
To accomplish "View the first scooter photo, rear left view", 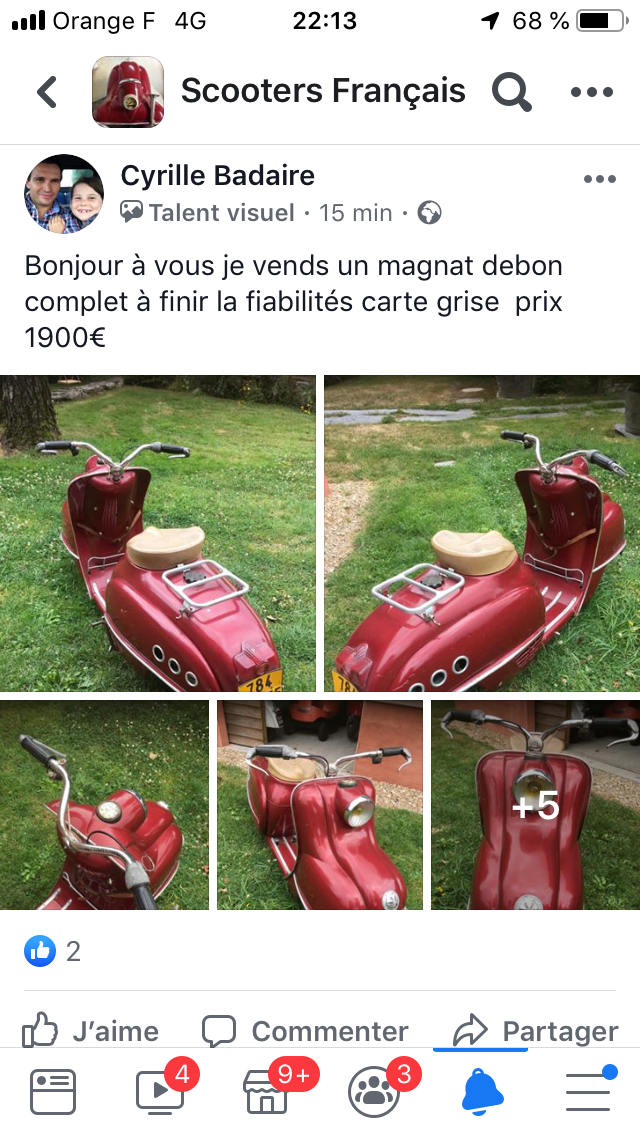I will click(158, 534).
